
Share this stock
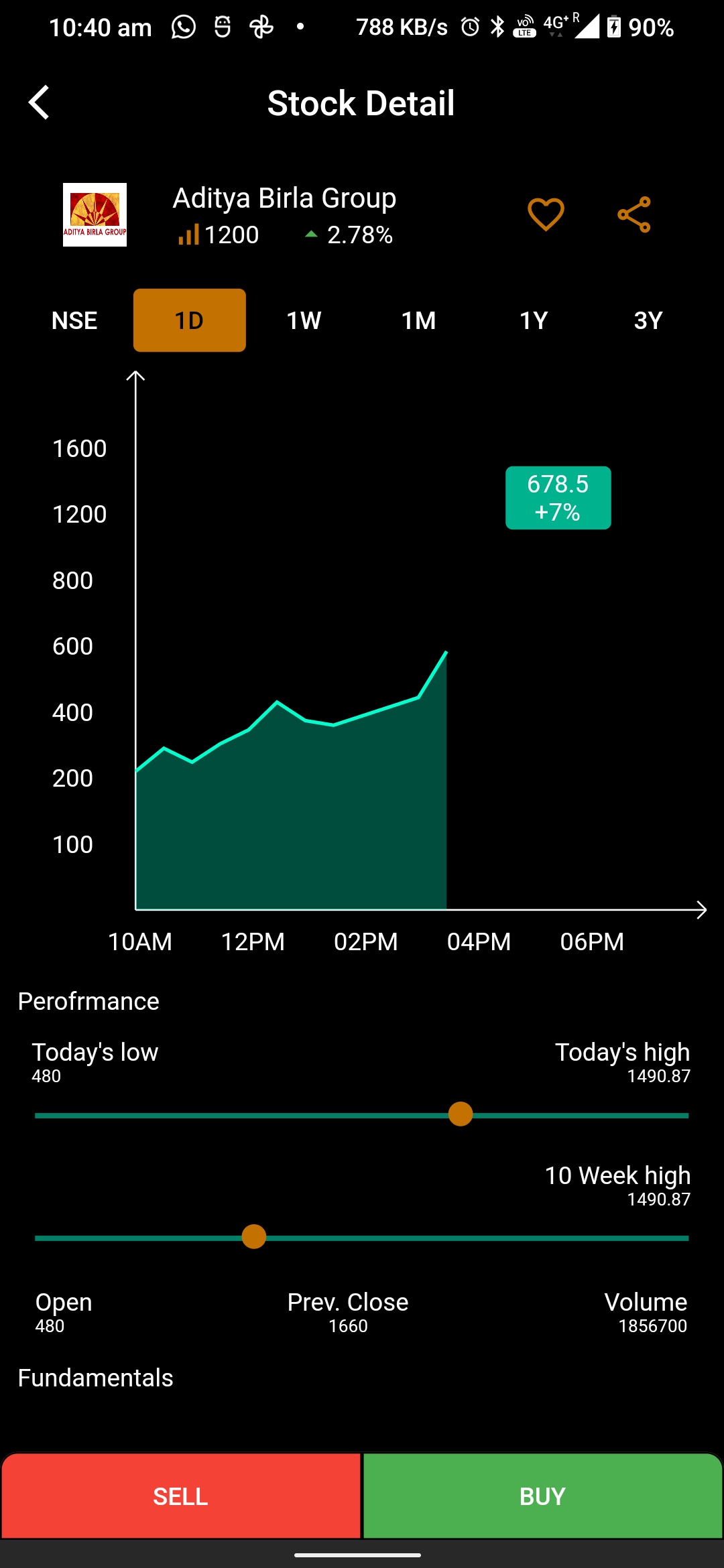(634, 214)
